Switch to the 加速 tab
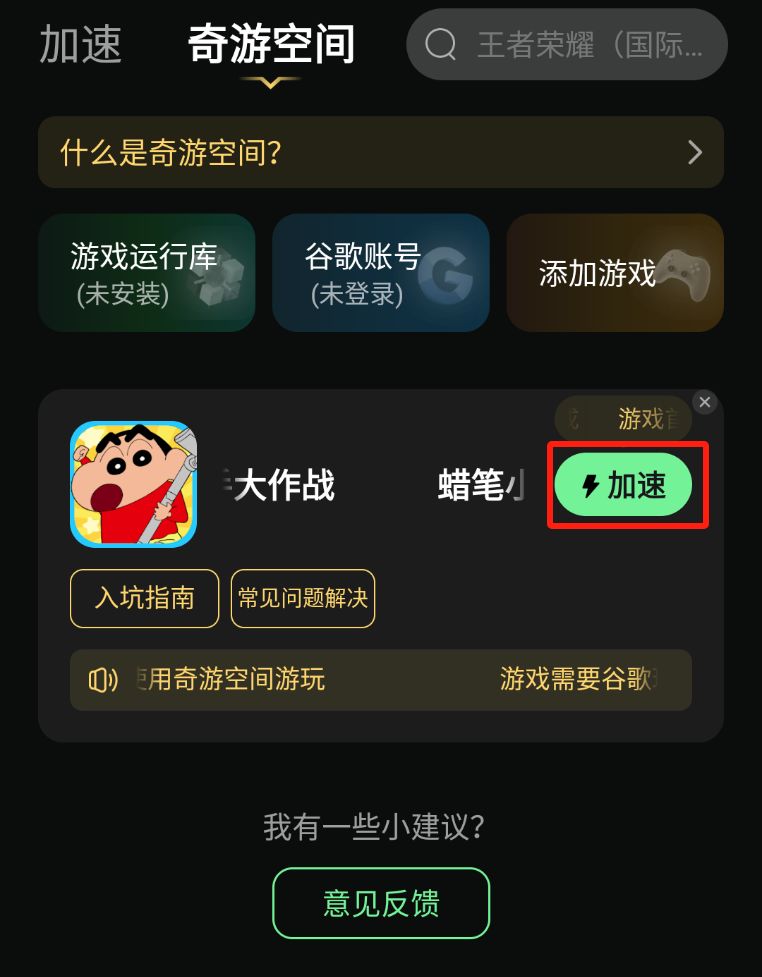Image resolution: width=762 pixels, height=977 pixels. [80, 45]
